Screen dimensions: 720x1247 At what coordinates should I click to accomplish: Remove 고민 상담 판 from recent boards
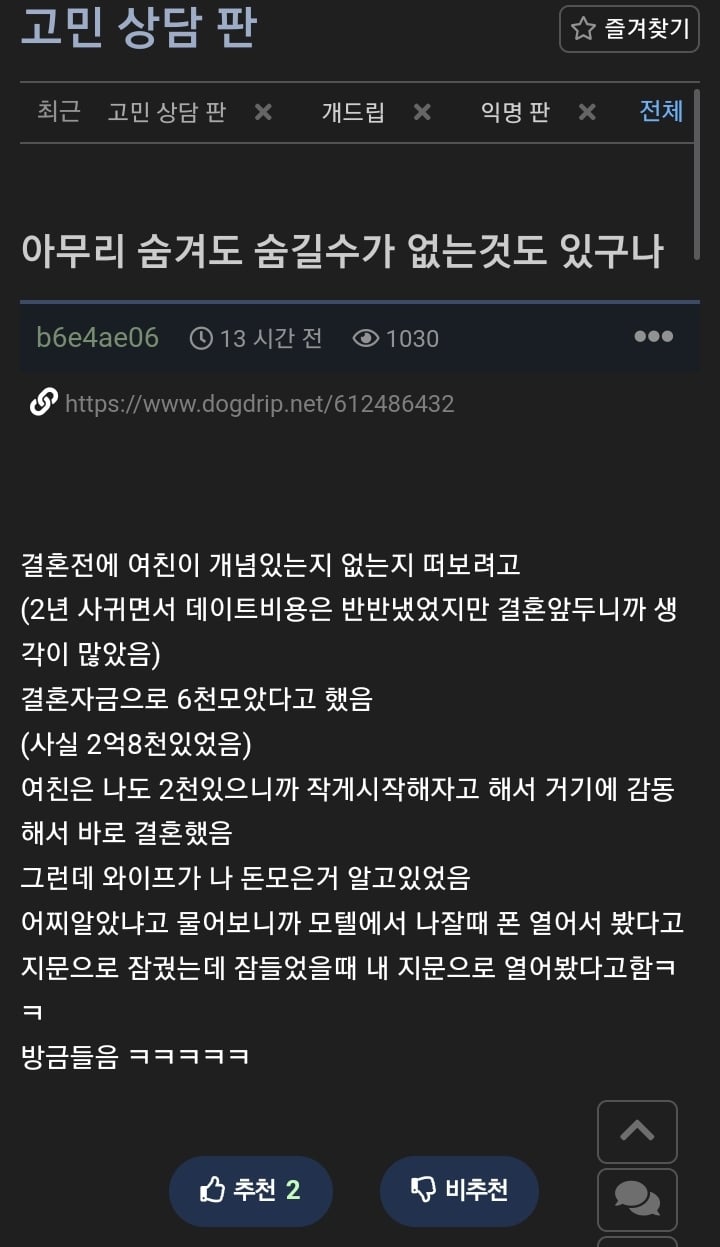pos(263,112)
